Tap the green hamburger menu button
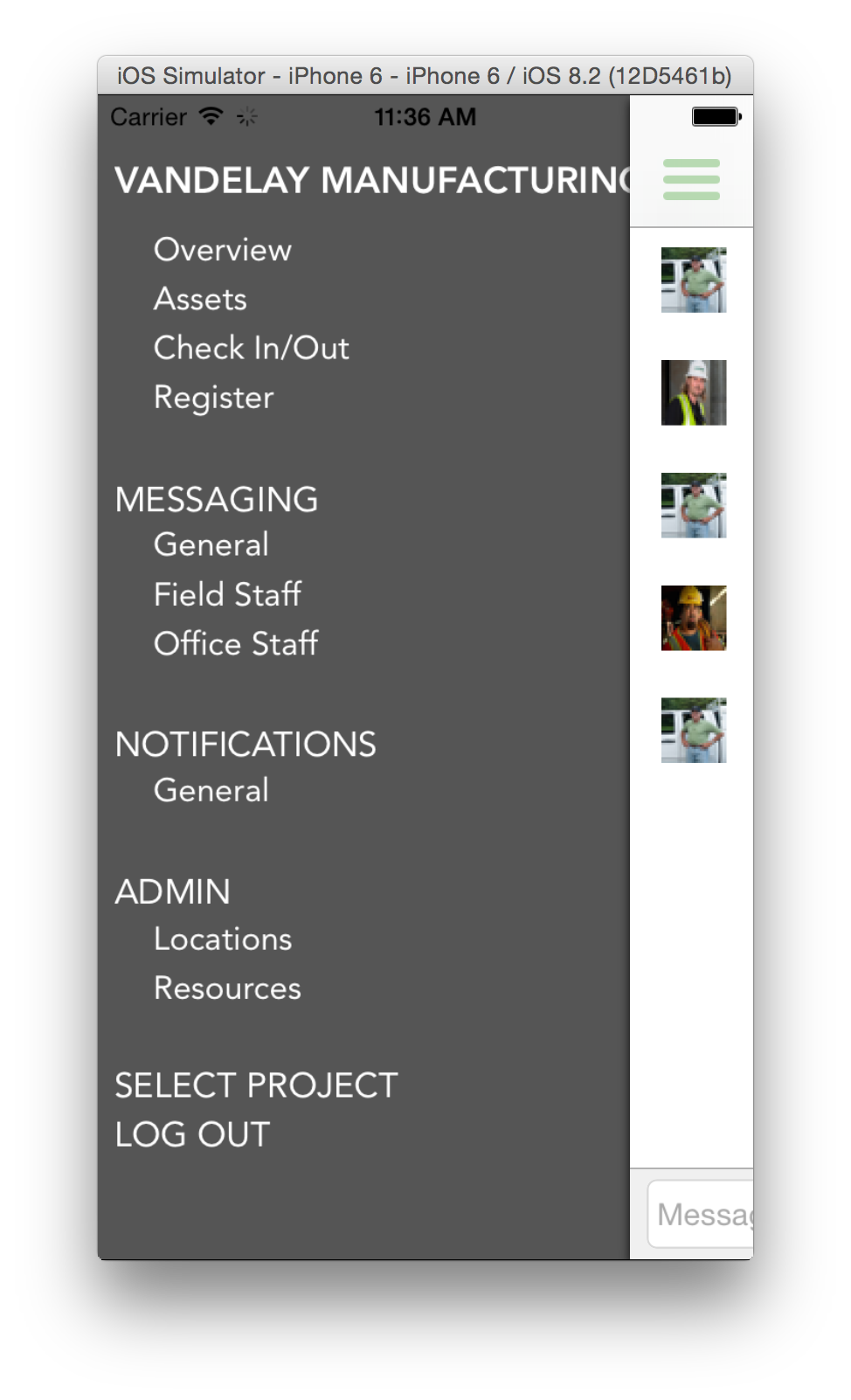The image size is (851, 1400). click(691, 179)
